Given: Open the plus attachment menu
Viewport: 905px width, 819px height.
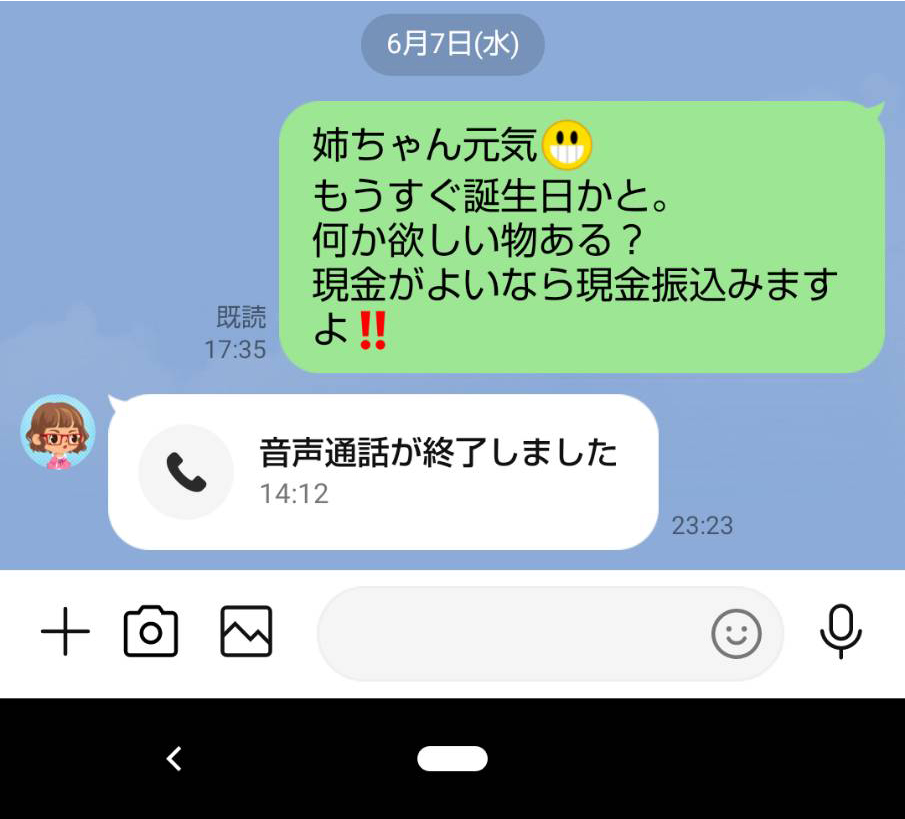Looking at the screenshot, I should pyautogui.click(x=65, y=632).
